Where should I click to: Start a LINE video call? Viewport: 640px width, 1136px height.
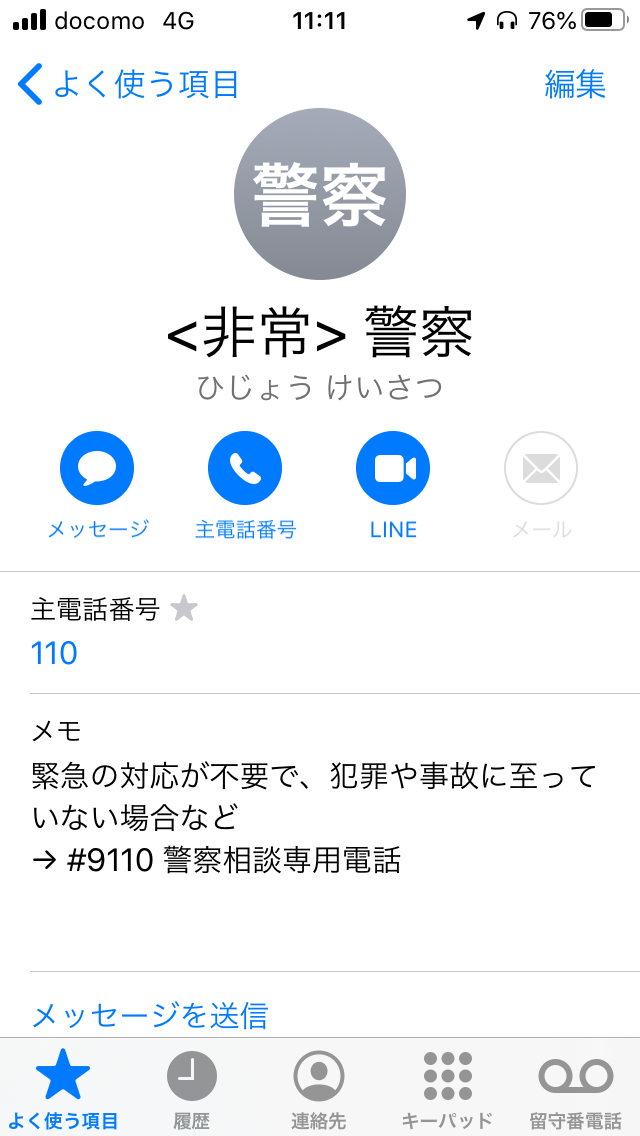click(393, 468)
